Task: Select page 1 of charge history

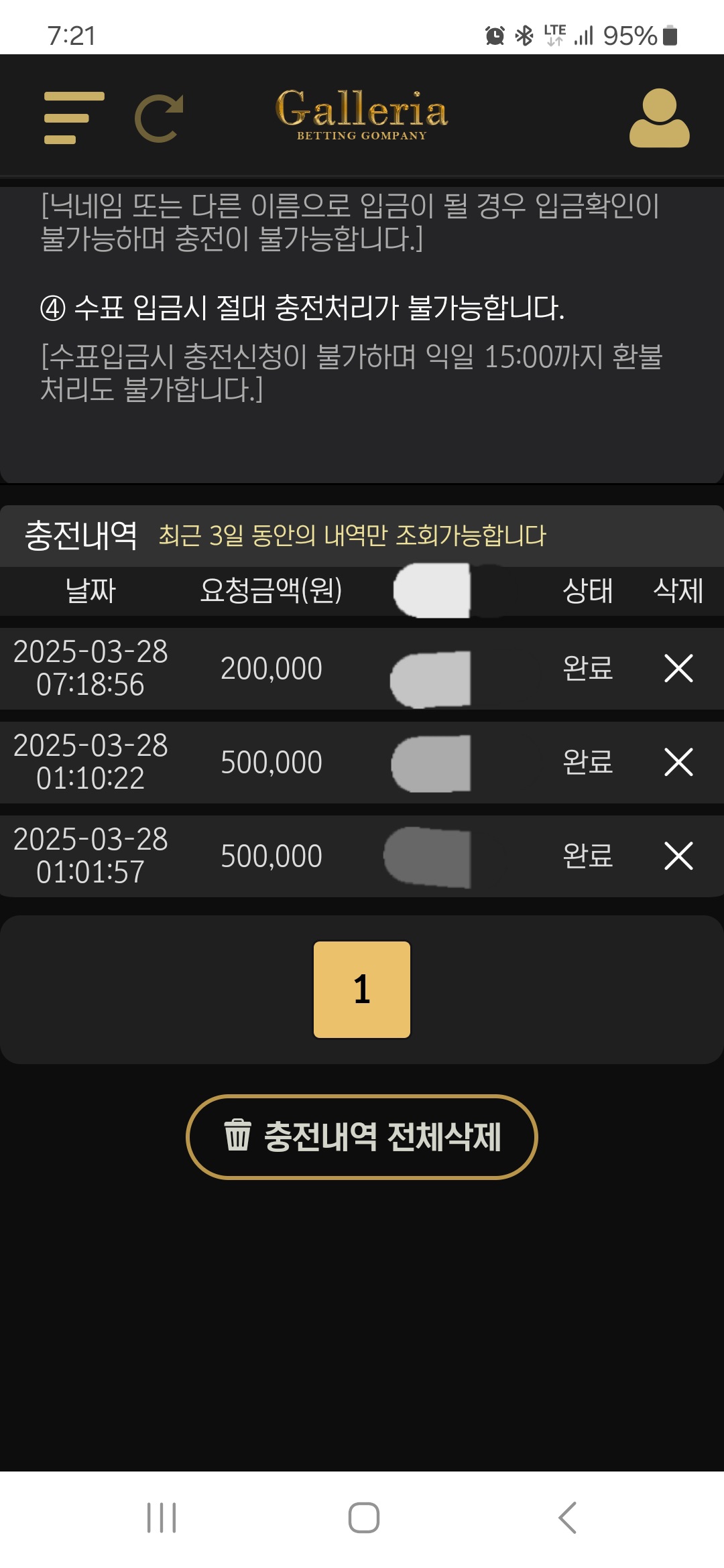Action: tap(362, 990)
